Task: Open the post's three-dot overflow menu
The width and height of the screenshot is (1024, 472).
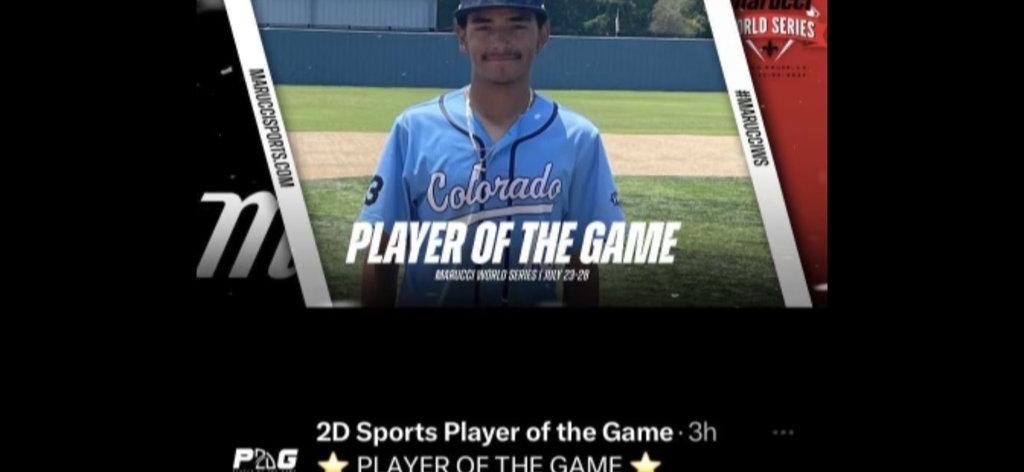Action: [x=783, y=433]
